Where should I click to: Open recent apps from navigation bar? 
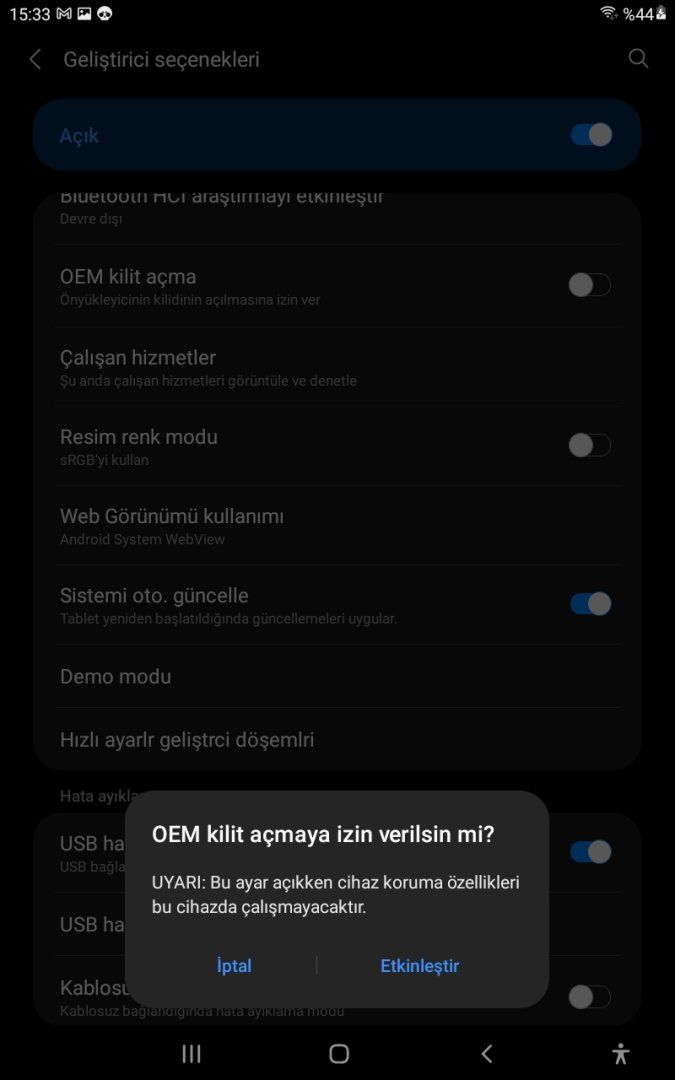[x=191, y=1053]
